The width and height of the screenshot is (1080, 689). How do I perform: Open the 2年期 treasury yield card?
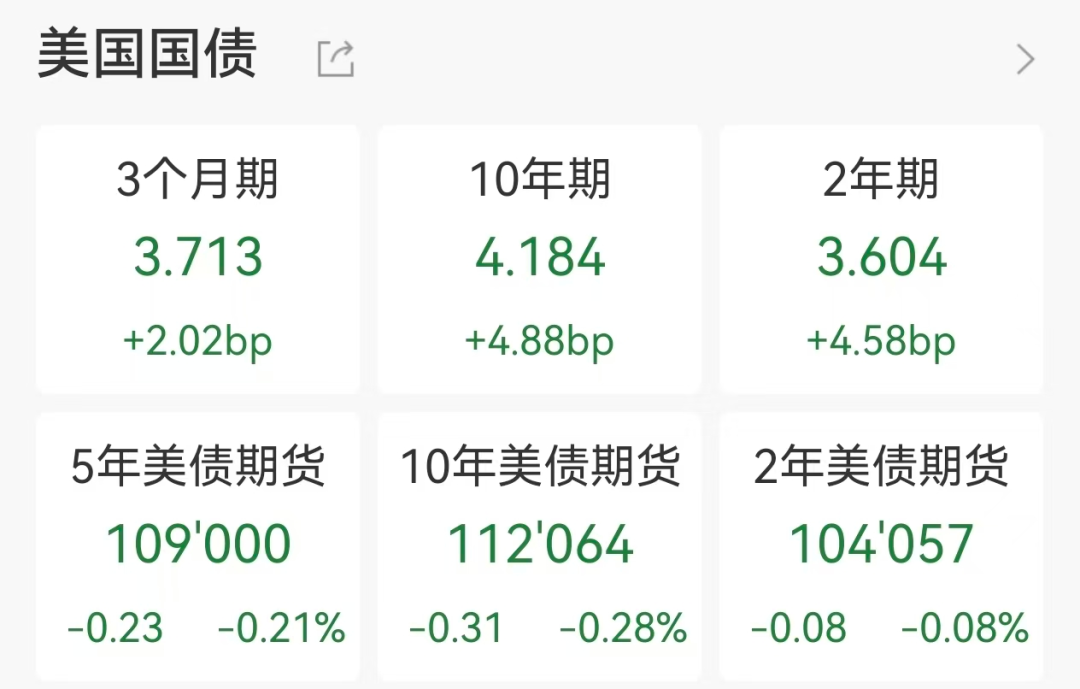point(881,260)
